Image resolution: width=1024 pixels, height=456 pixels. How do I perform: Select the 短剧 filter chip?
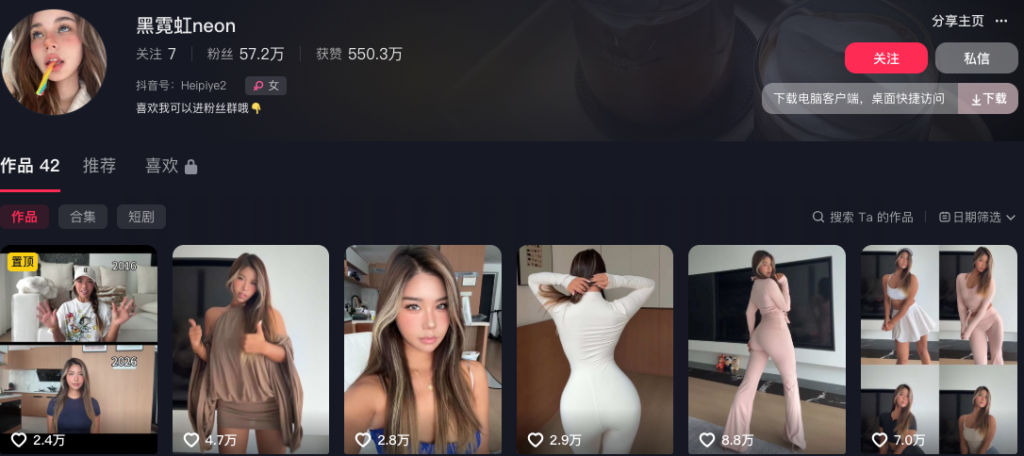point(141,217)
